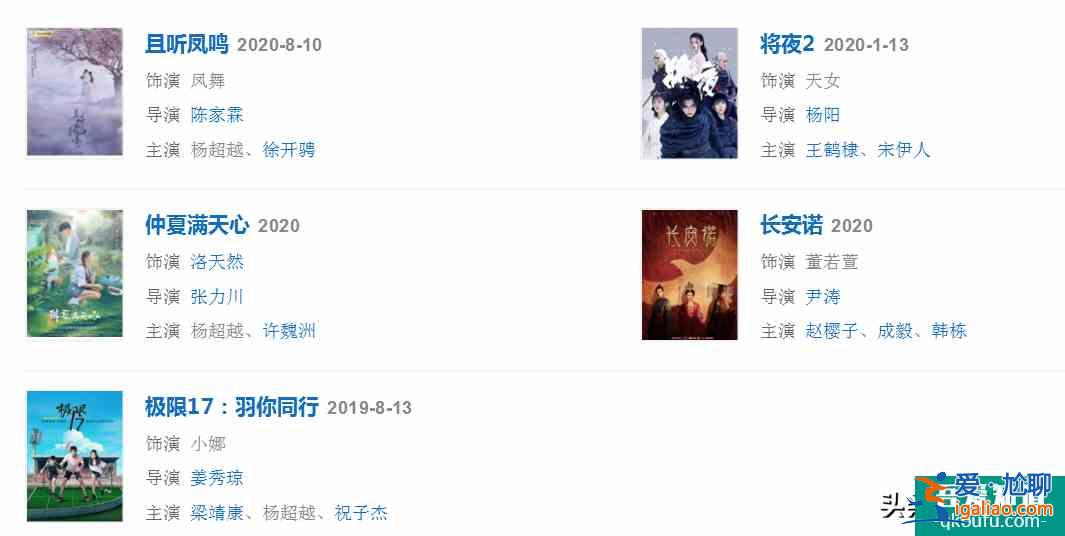View director 尹涛's page
Viewport: 1065px width, 536px height.
[x=823, y=297]
